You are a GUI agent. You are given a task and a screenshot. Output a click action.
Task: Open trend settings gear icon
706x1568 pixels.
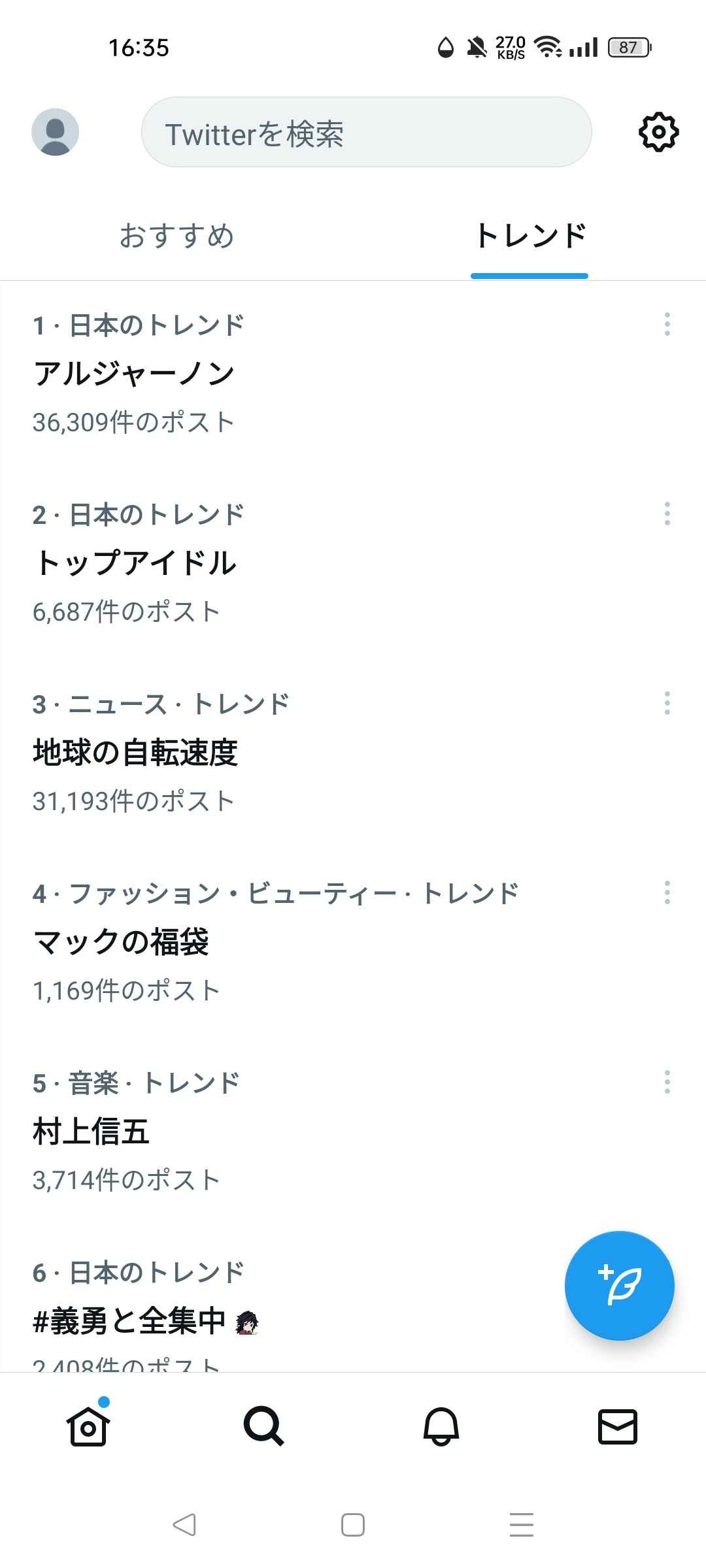658,132
